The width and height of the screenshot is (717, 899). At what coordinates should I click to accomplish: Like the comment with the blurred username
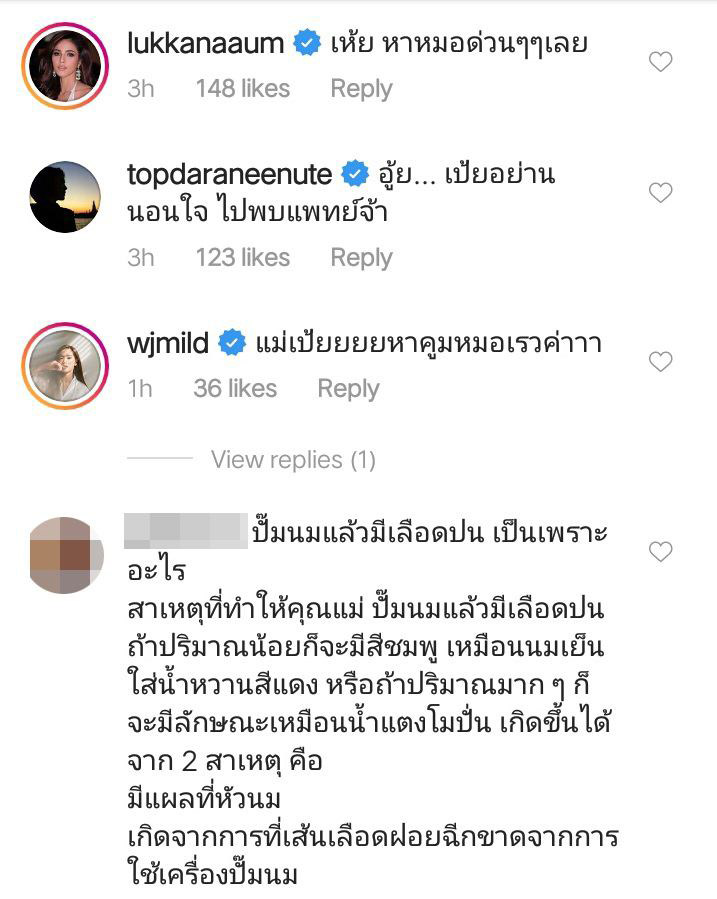[660, 551]
